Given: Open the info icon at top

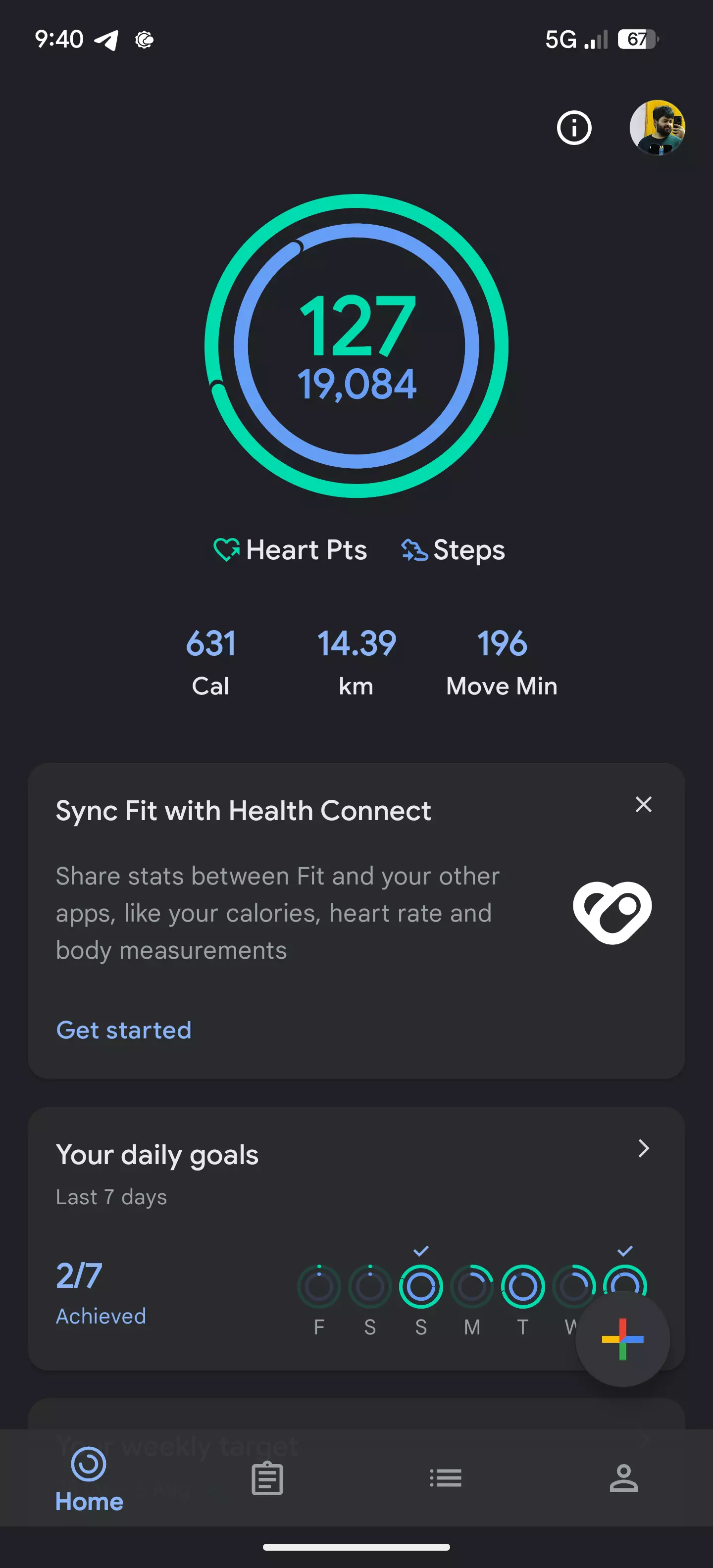Looking at the screenshot, I should pyautogui.click(x=573, y=128).
